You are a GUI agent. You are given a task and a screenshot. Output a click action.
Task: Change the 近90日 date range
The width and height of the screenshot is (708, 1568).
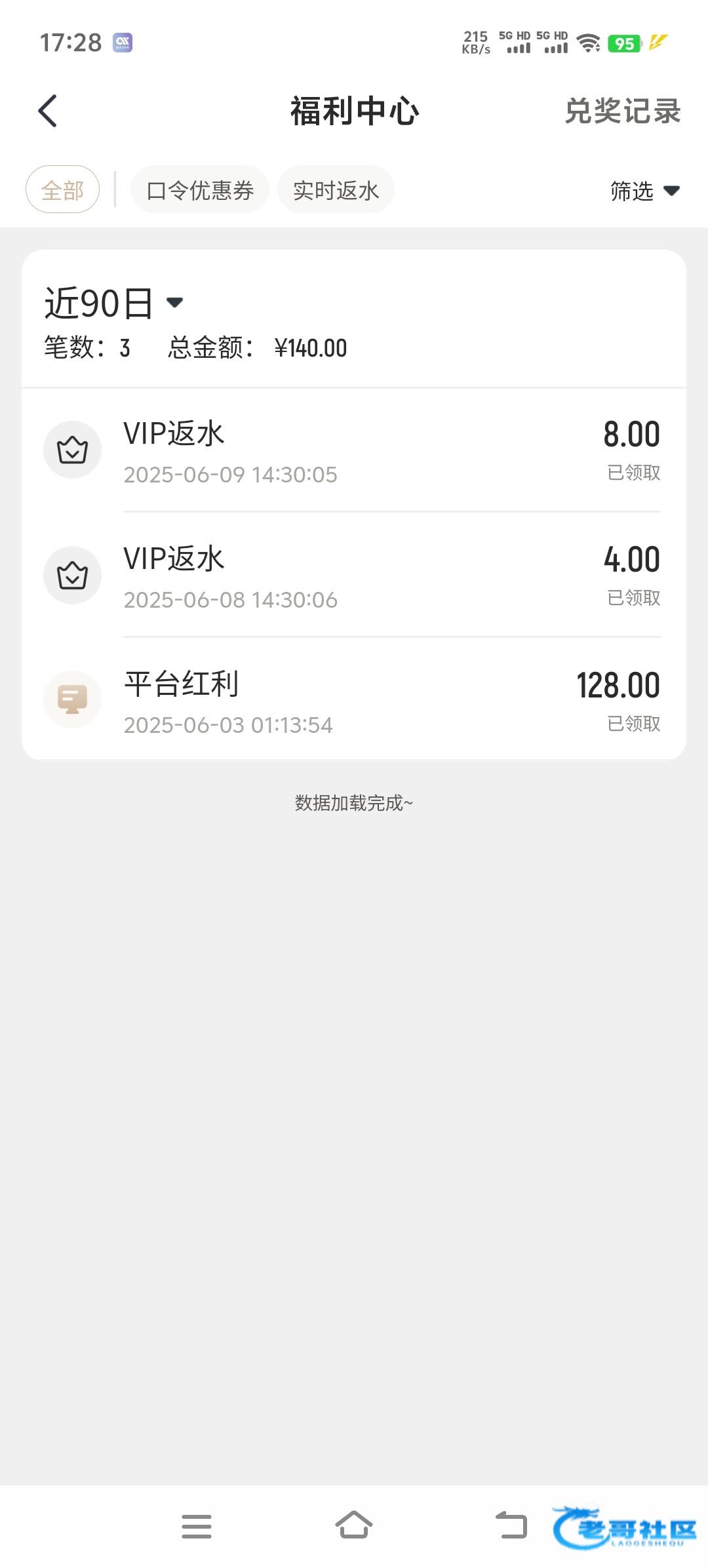coord(113,303)
